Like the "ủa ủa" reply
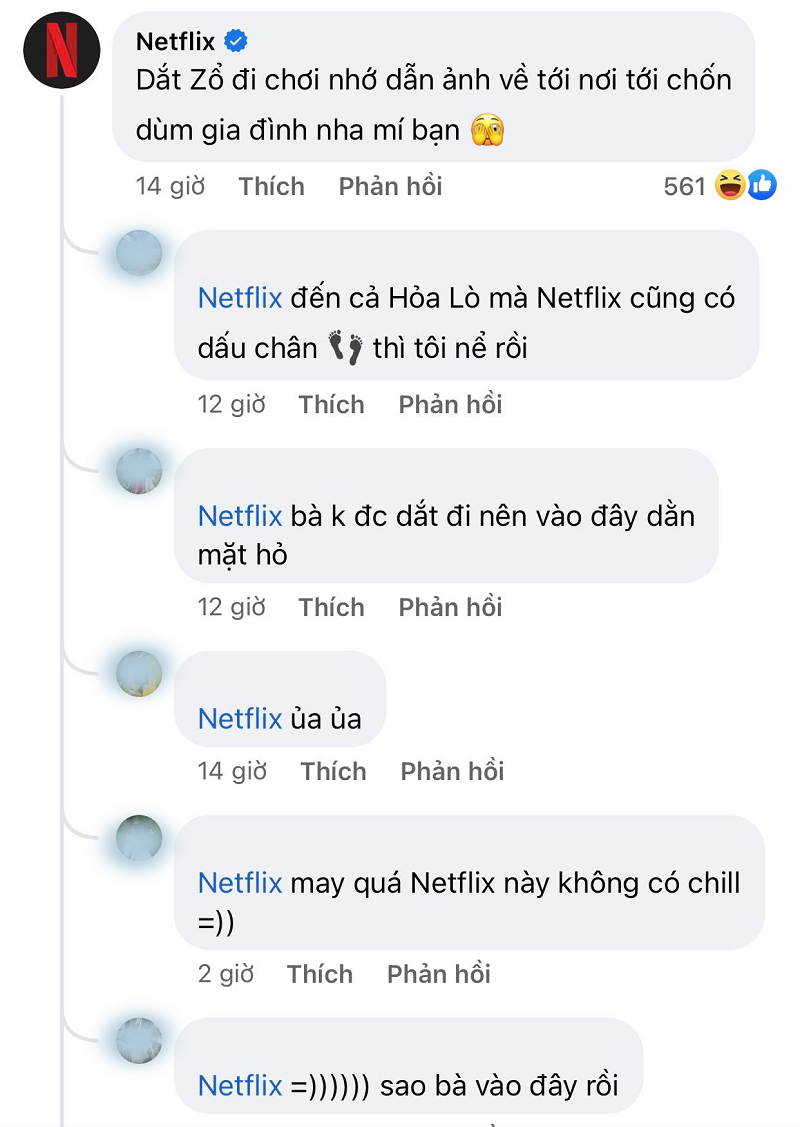This screenshot has width=800, height=1127. click(333, 771)
